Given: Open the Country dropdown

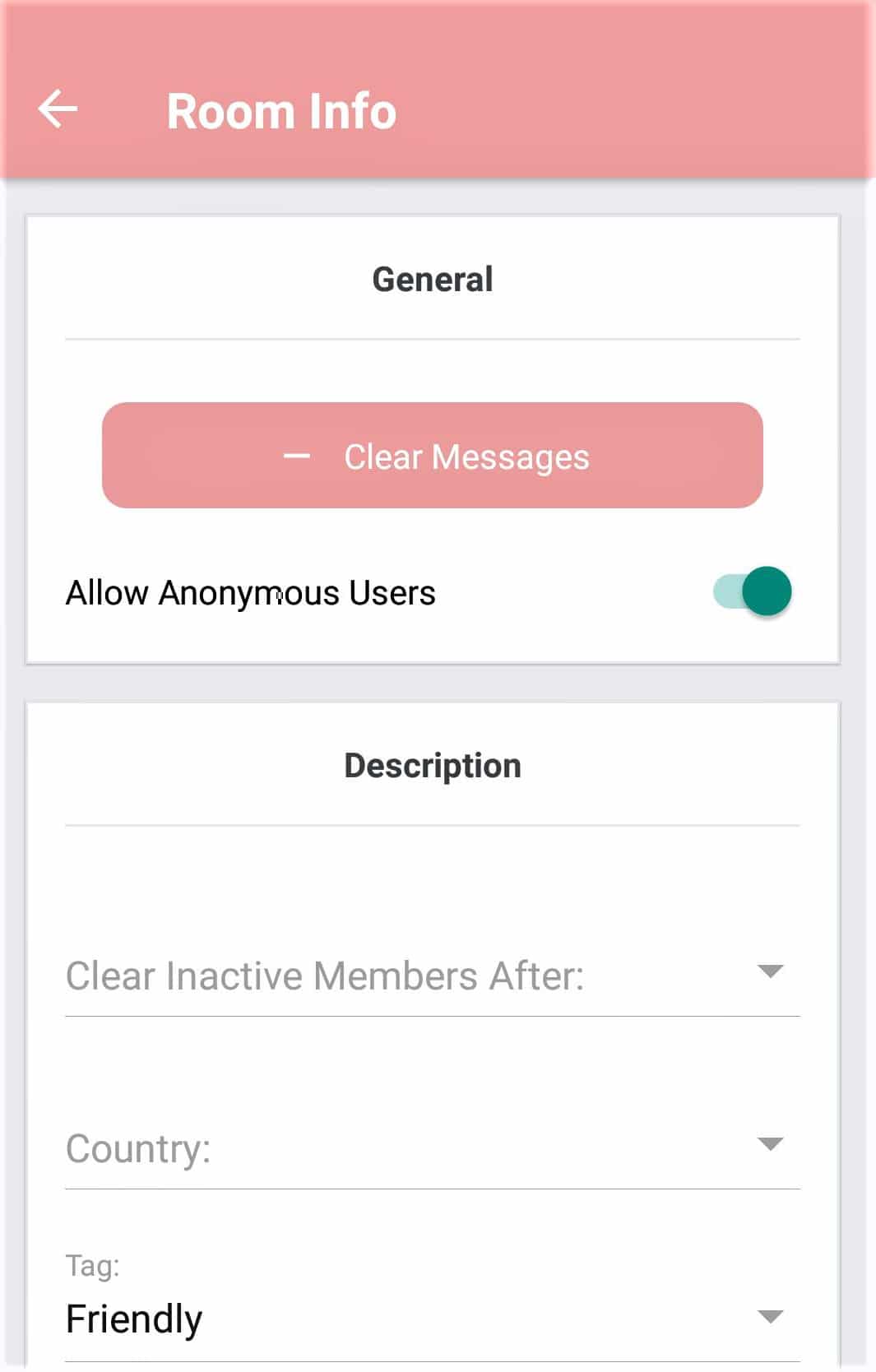Looking at the screenshot, I should pos(433,1147).
